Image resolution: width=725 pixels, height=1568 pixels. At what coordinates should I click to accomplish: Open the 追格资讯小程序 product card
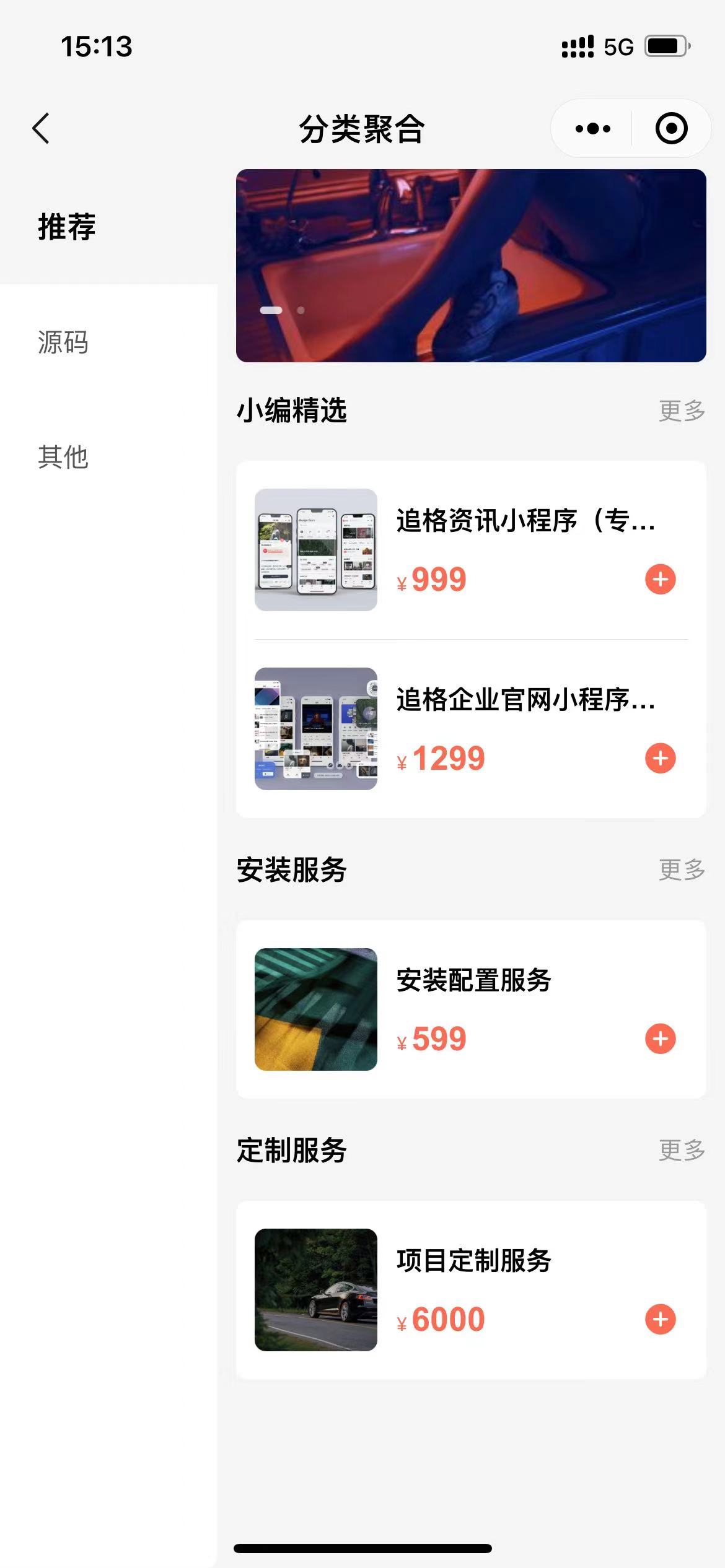pyautogui.click(x=471, y=550)
